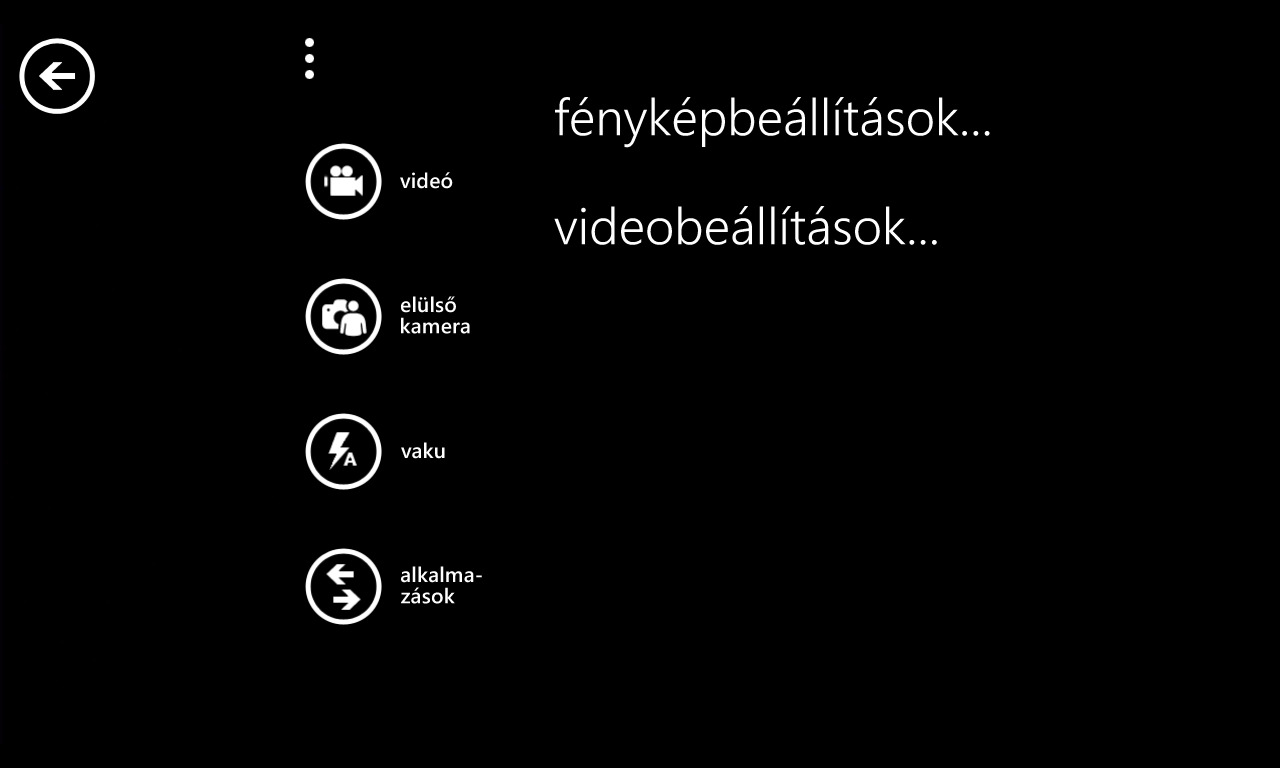Open videobeállítások…
The image size is (1280, 768).
pyautogui.click(x=746, y=229)
